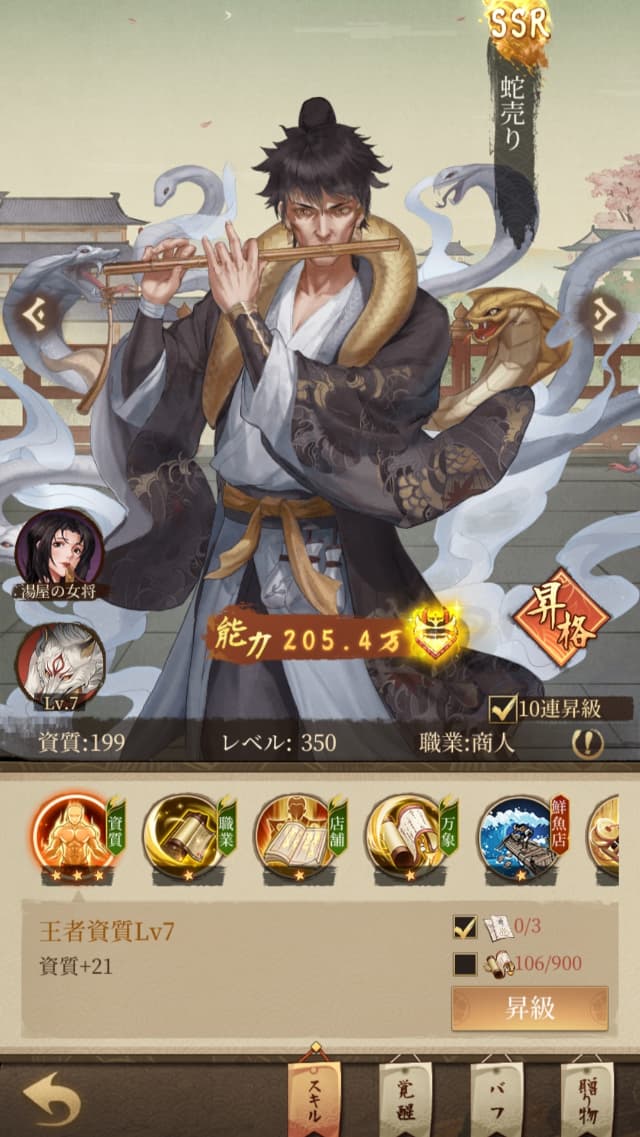Toggle the book item 0/3 checkbox

tap(465, 927)
